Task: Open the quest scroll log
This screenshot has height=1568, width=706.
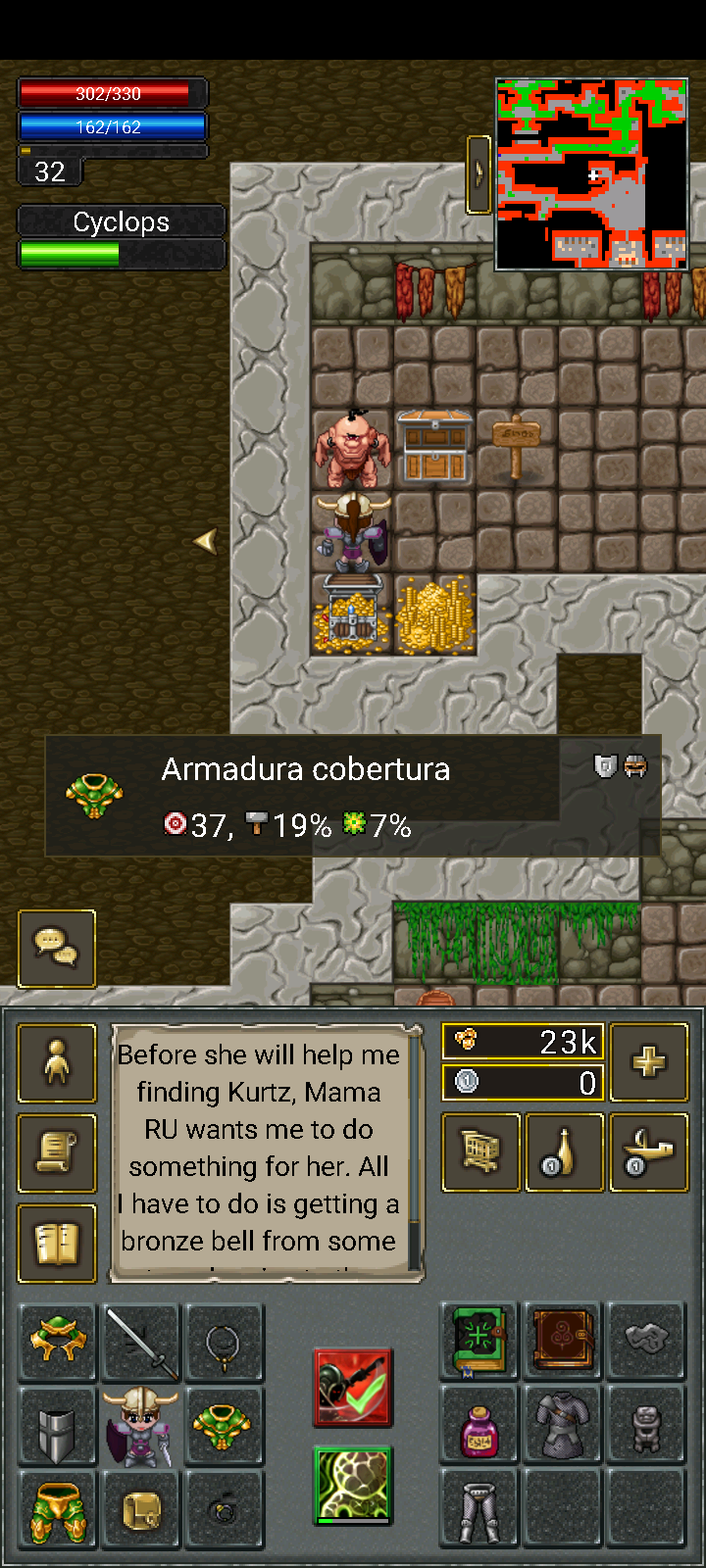Action: pyautogui.click(x=57, y=1153)
